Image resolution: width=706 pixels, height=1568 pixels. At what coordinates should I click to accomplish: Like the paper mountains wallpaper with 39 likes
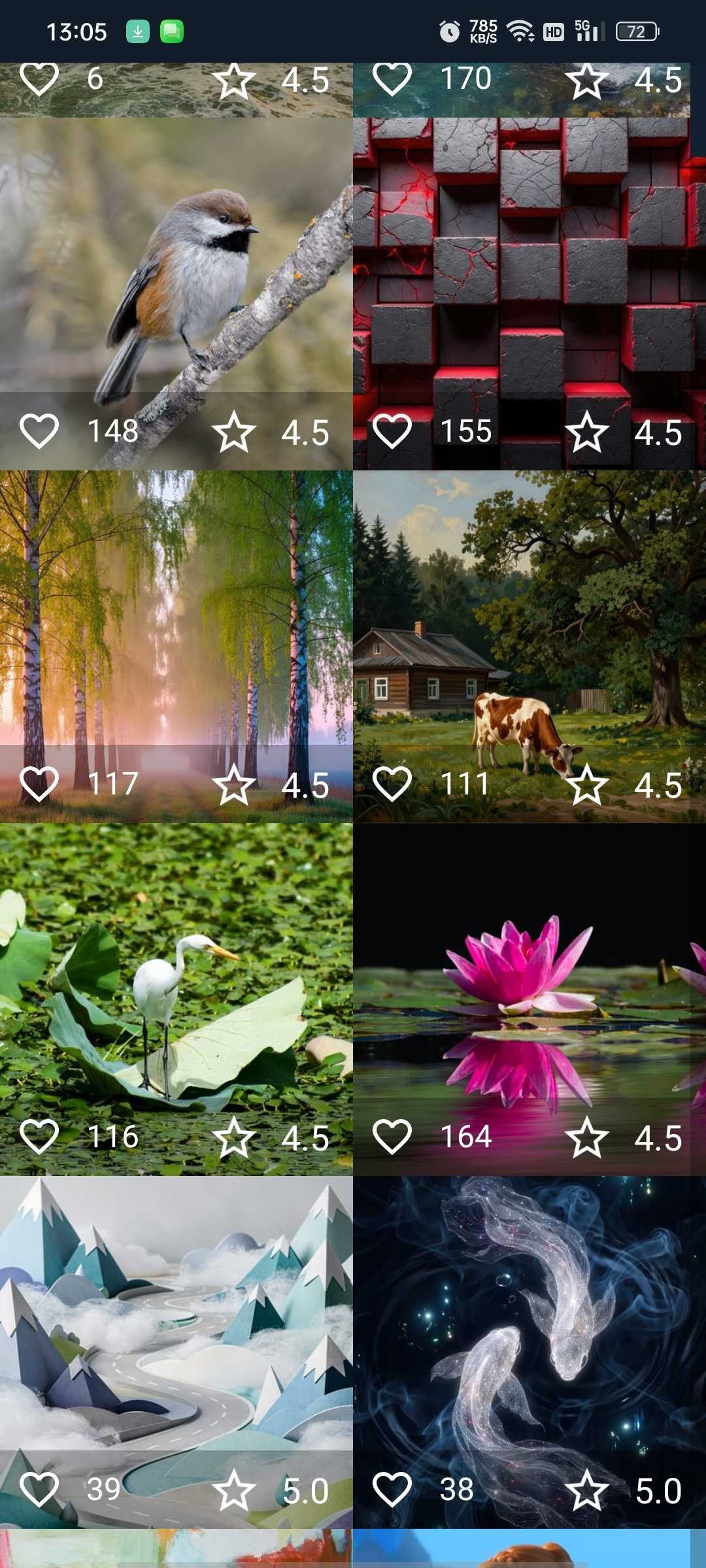tap(39, 1490)
